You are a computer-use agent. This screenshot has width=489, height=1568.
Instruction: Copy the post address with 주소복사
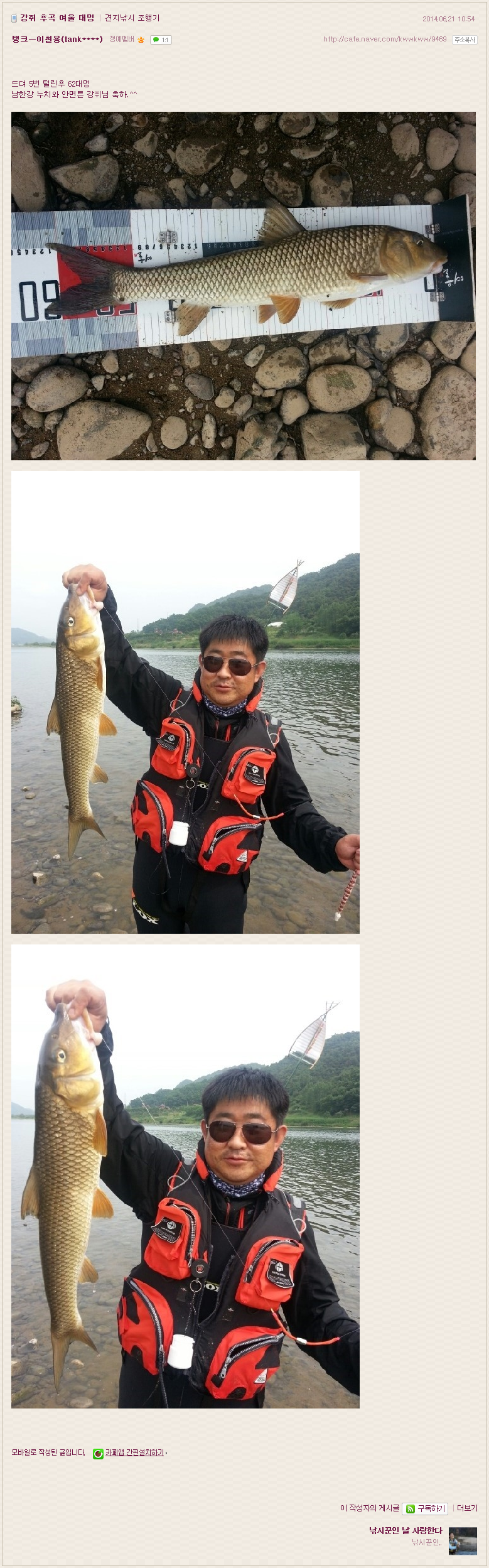[465, 40]
